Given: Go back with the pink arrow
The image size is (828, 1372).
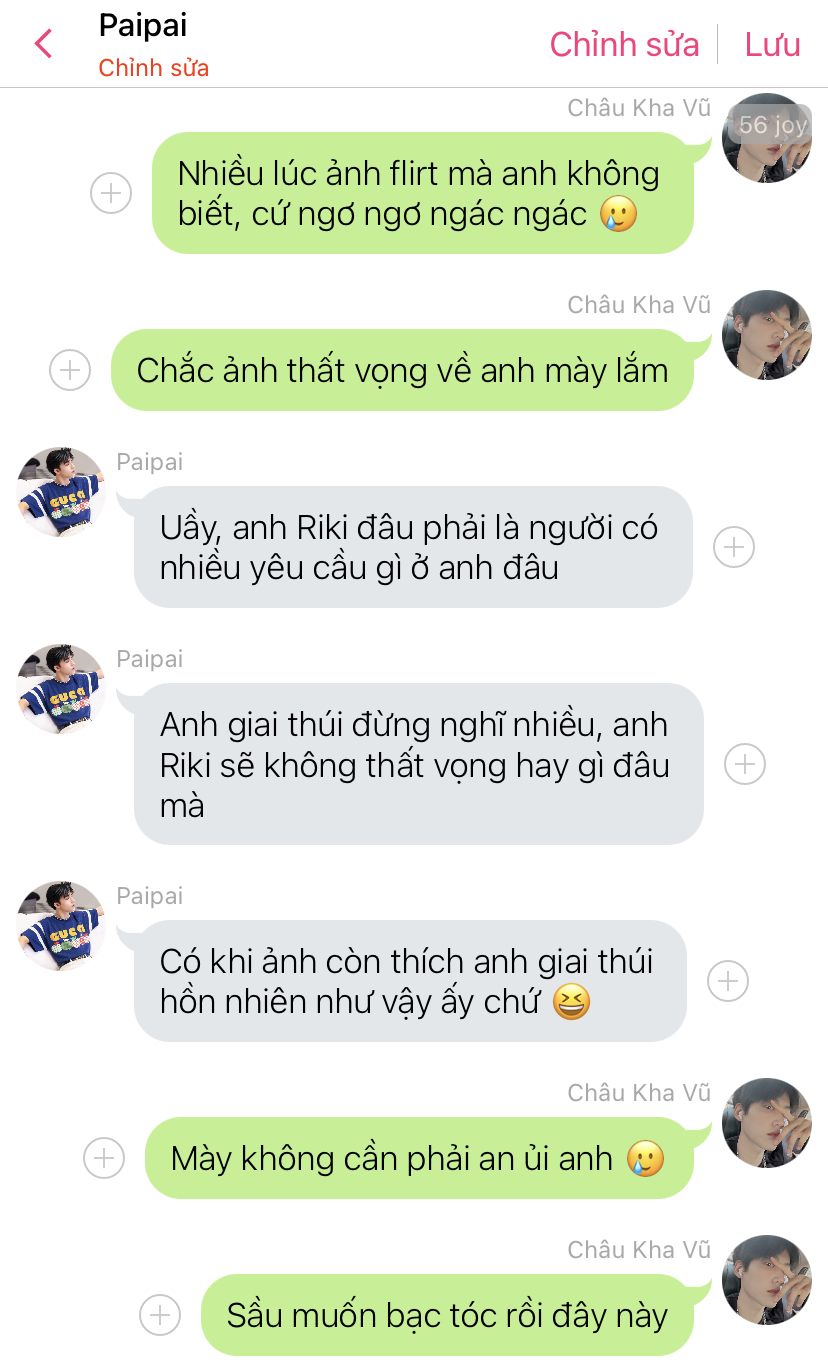Looking at the screenshot, I should [43, 44].
